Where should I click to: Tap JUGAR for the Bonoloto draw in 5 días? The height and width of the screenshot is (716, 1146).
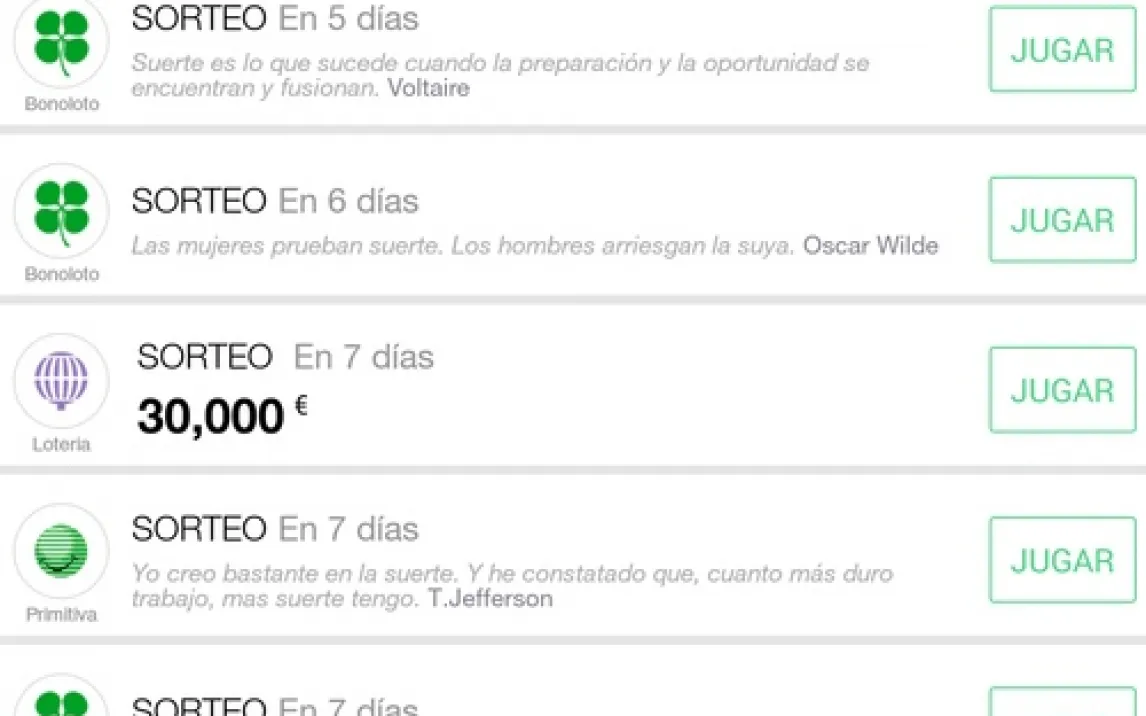(1062, 50)
